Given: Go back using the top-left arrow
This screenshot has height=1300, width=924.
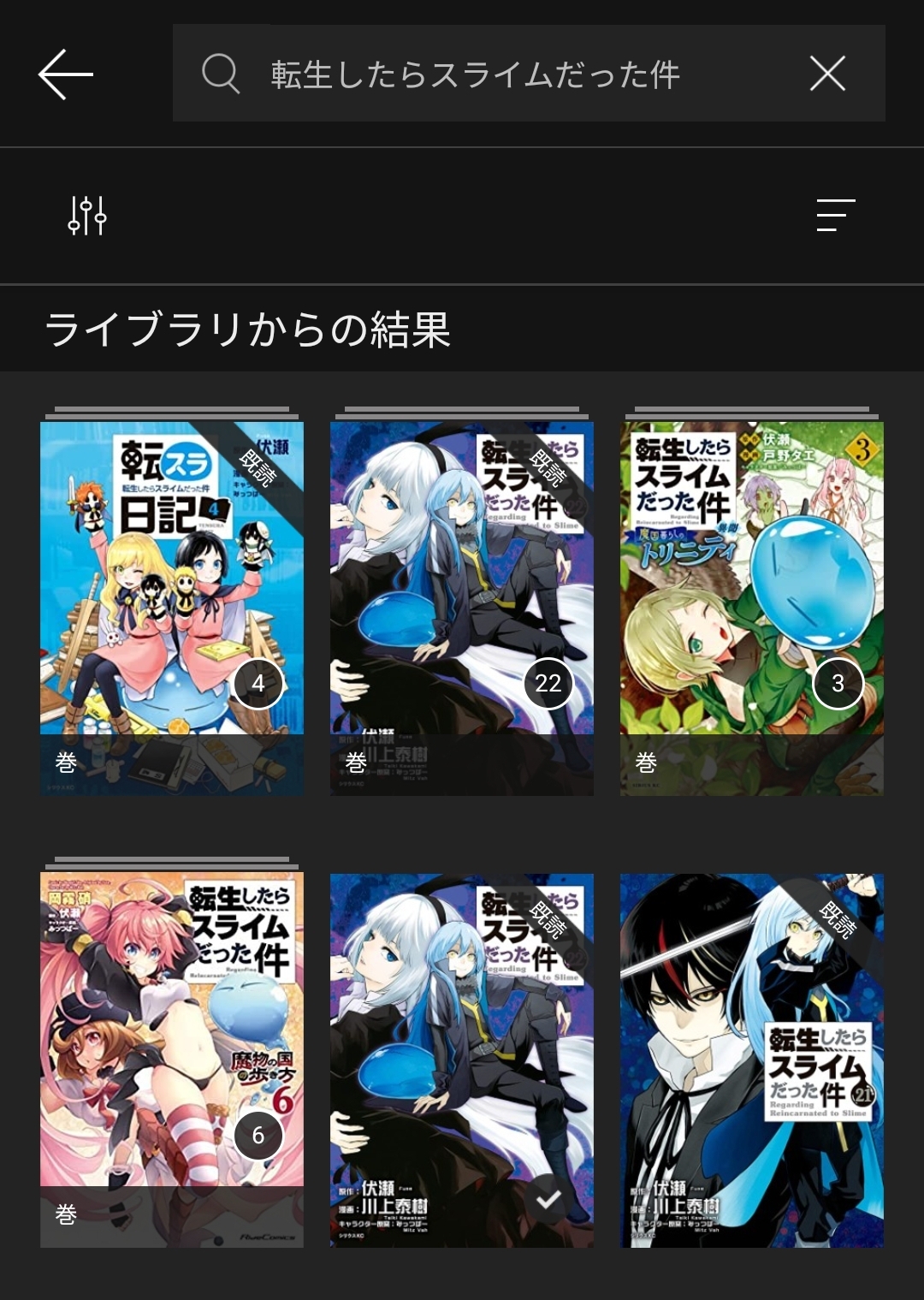Looking at the screenshot, I should tap(66, 74).
